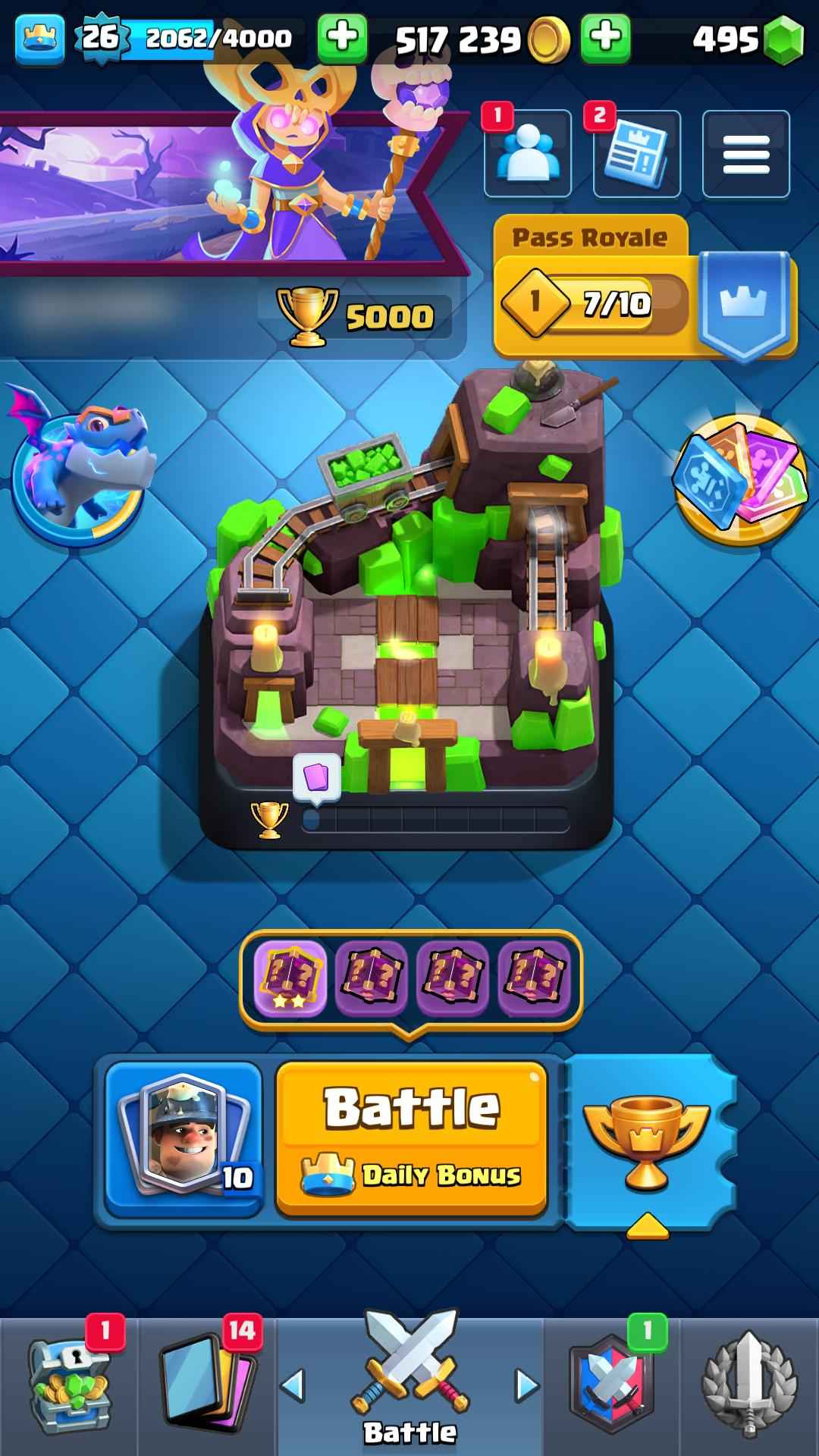Open the news feed icon
Screen dimensions: 819x1456
[x=637, y=154]
